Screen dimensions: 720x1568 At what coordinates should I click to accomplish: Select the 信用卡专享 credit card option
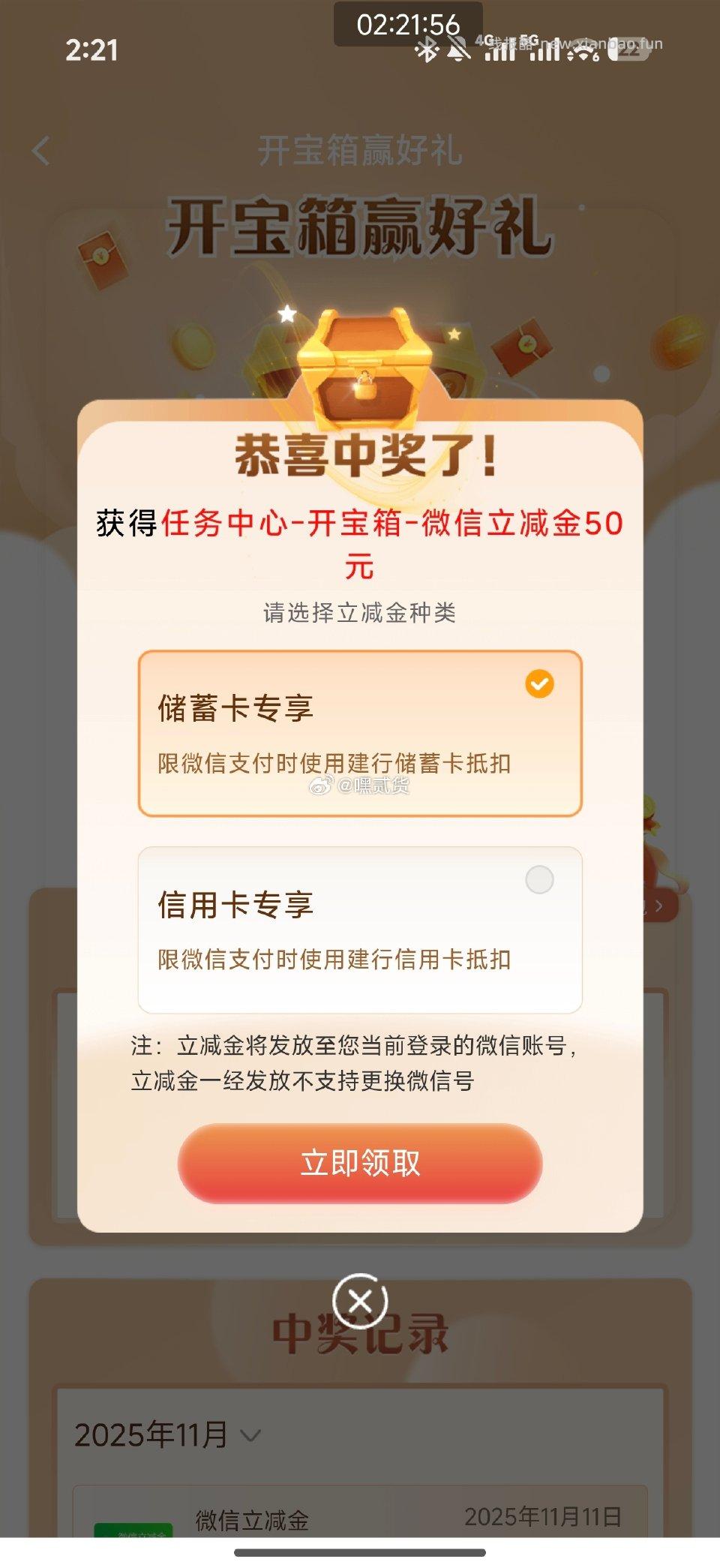(x=360, y=930)
